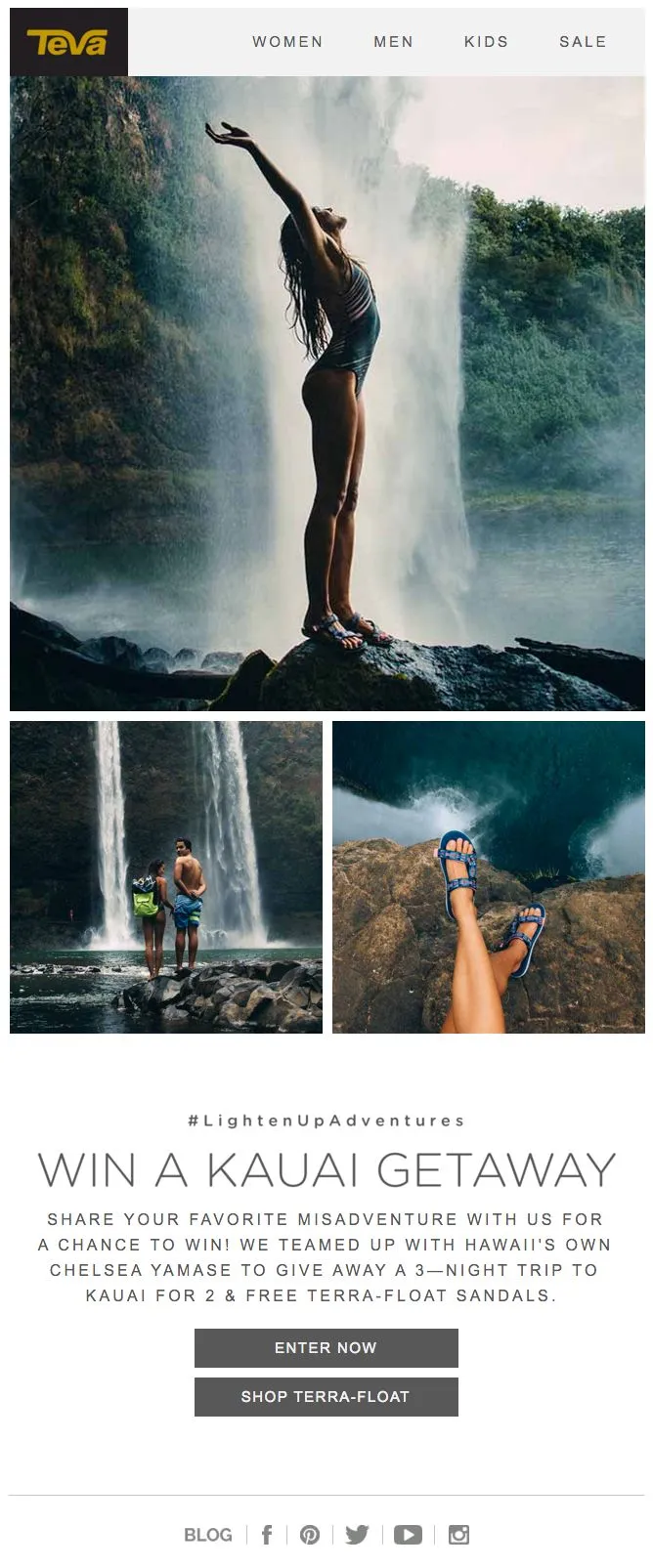The image size is (653, 1568).
Task: Open the couple at twin waterfalls photo
Action: pos(166,876)
